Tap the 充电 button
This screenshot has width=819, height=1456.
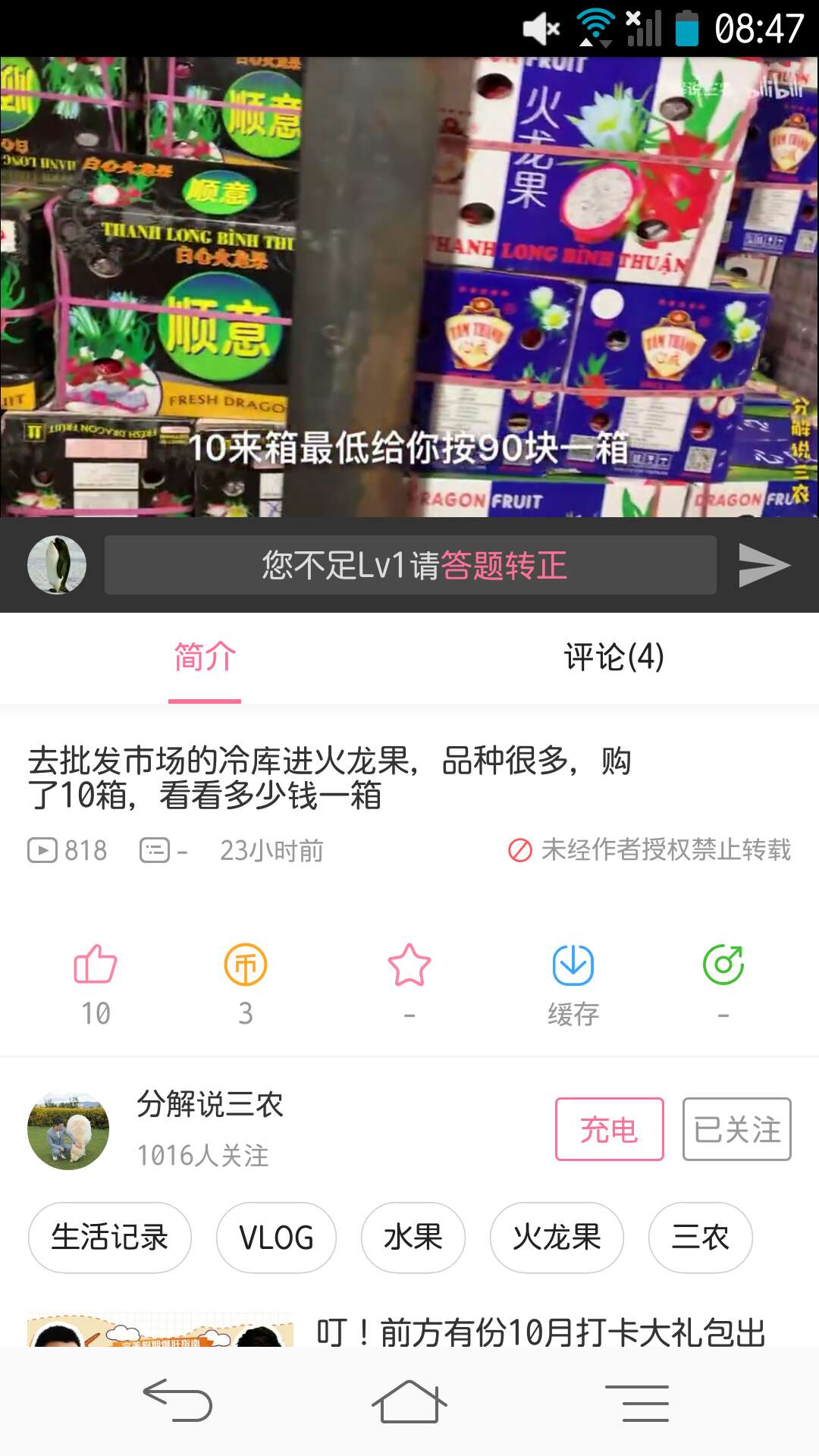(610, 1129)
